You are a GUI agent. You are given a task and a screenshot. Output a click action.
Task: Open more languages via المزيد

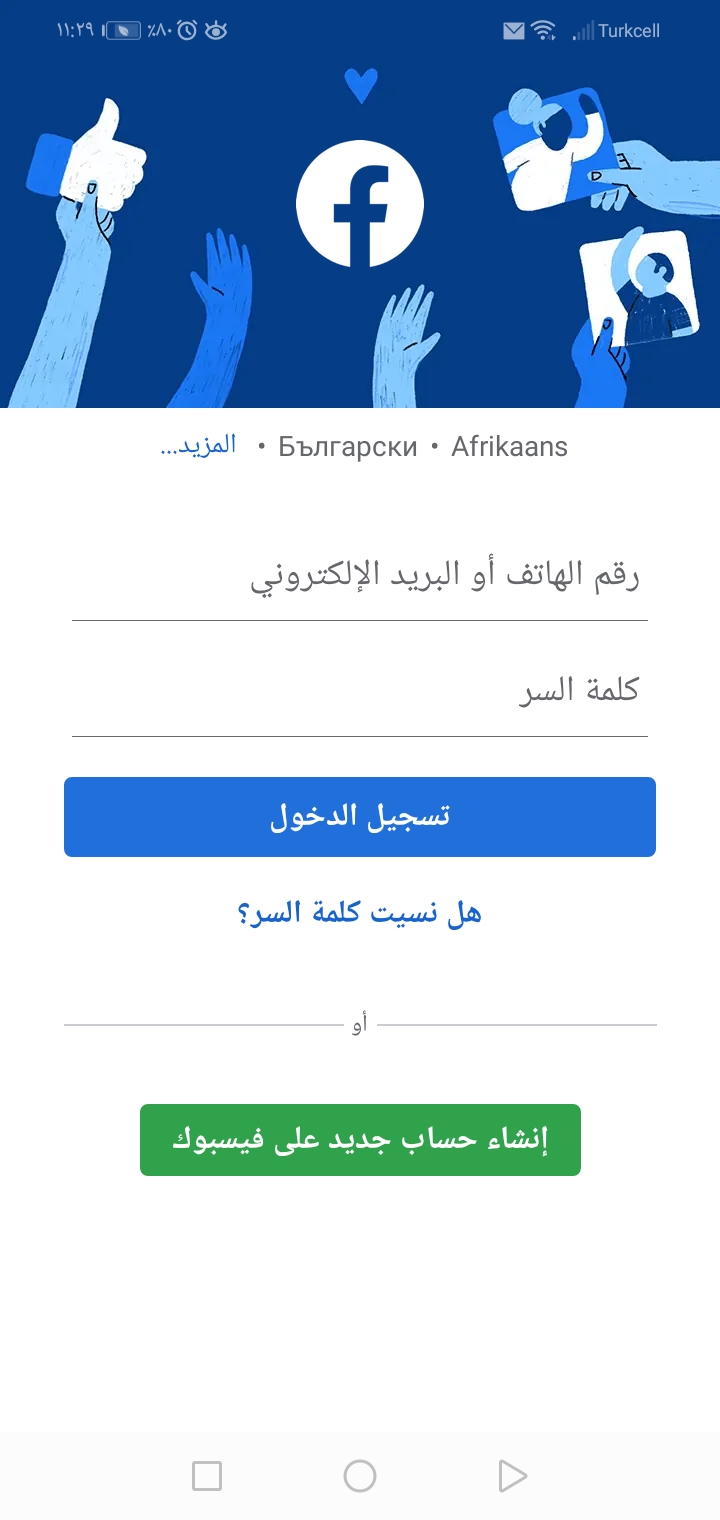(198, 446)
